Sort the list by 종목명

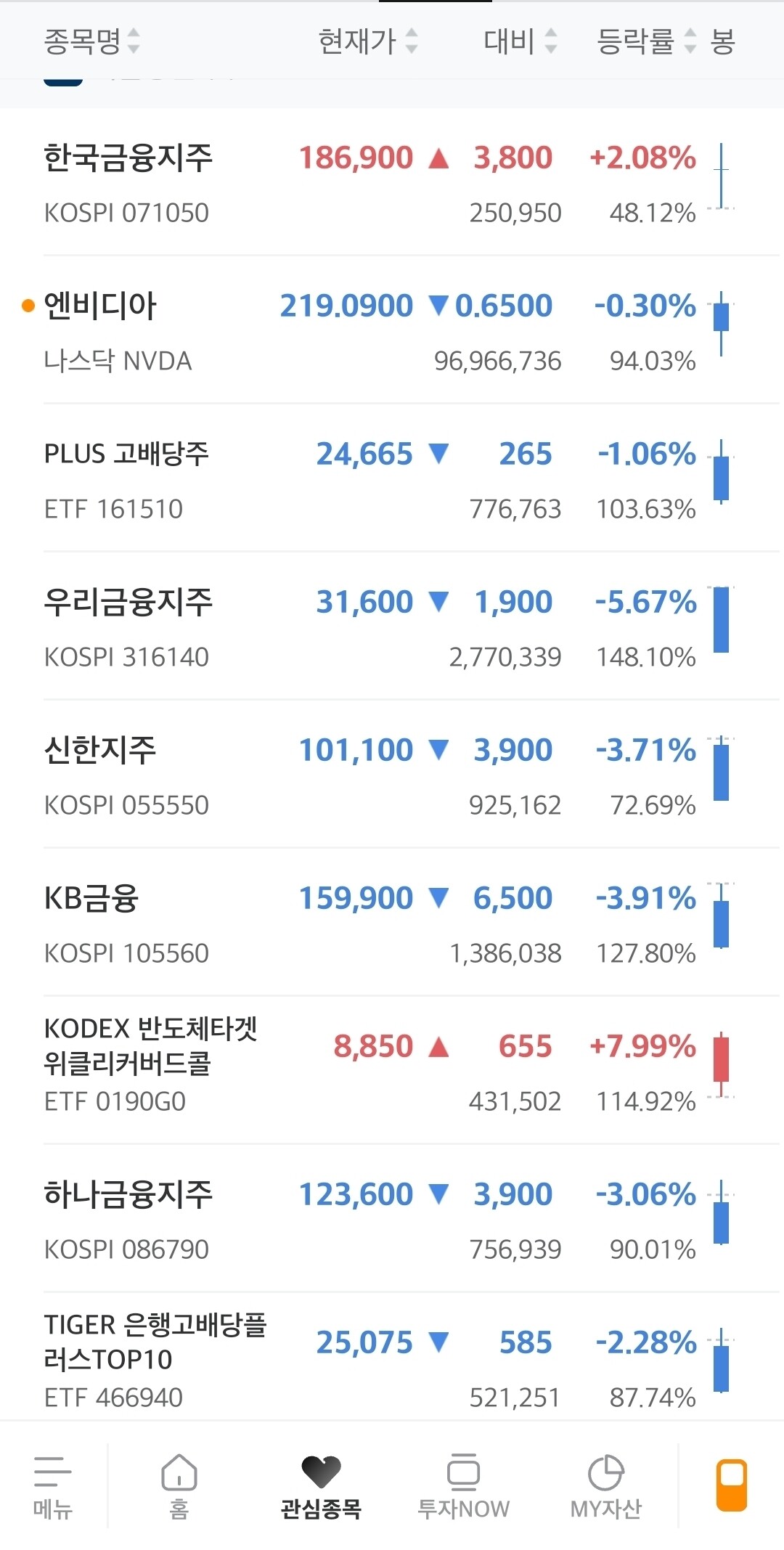tap(91, 41)
